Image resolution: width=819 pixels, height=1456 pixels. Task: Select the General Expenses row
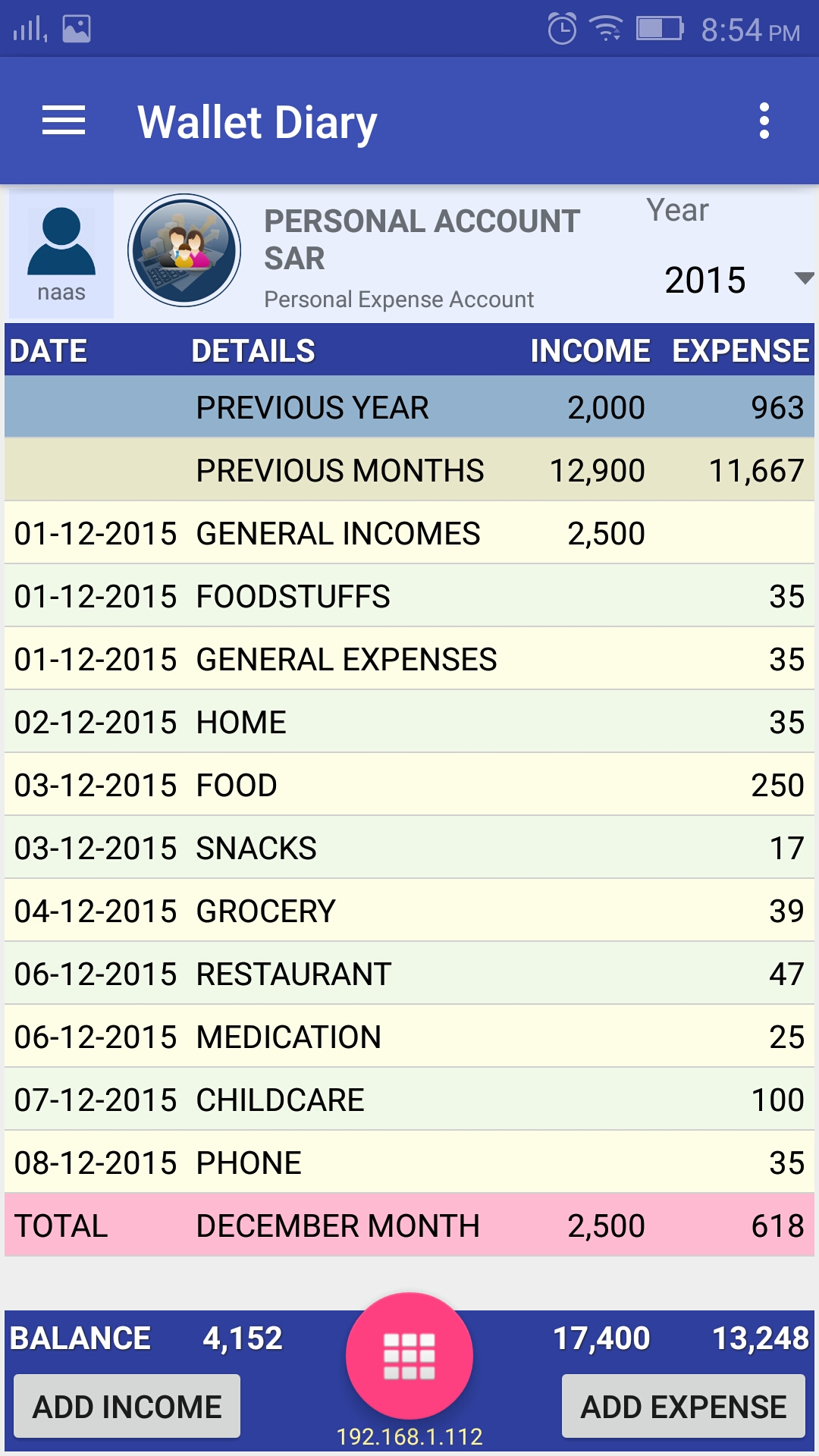(x=409, y=659)
